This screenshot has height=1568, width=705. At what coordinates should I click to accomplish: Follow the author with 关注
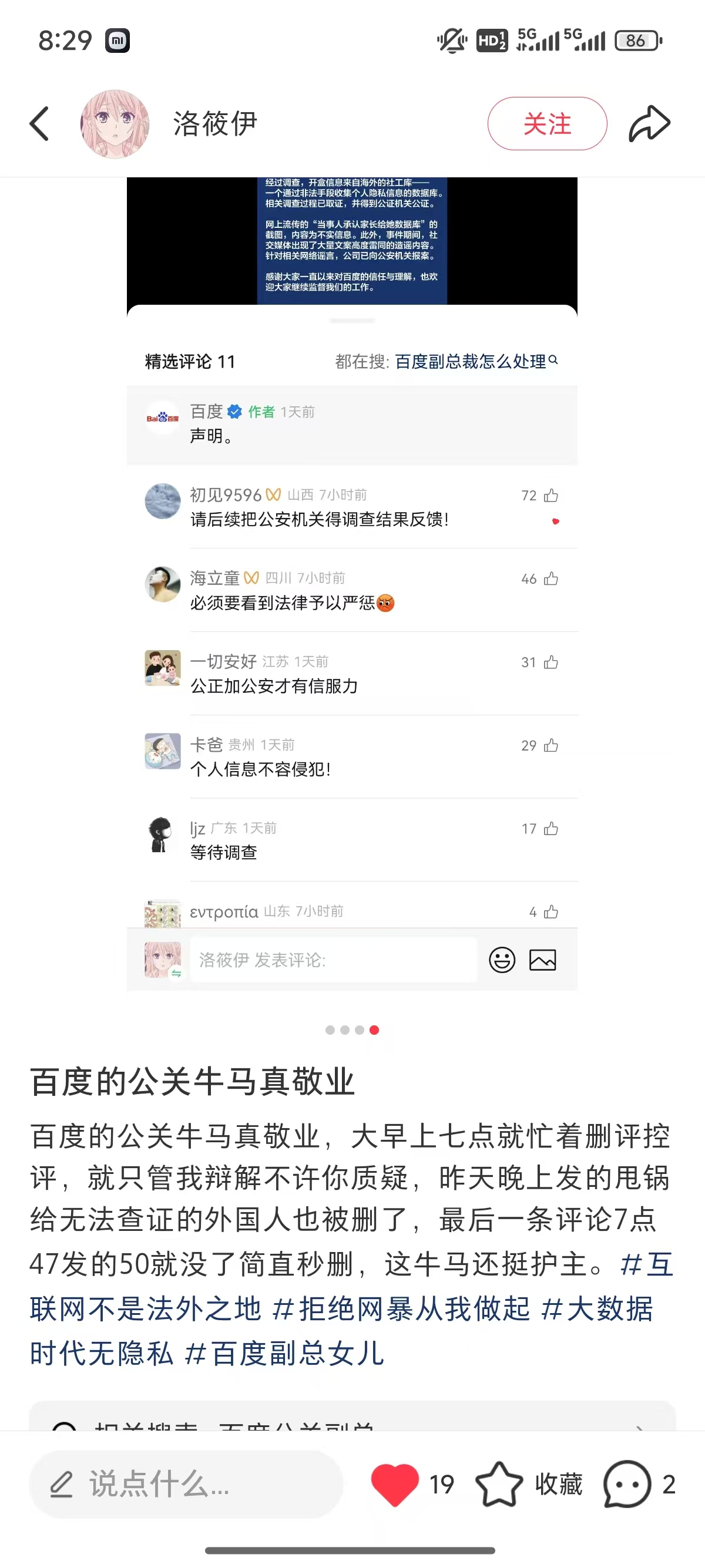pos(547,123)
